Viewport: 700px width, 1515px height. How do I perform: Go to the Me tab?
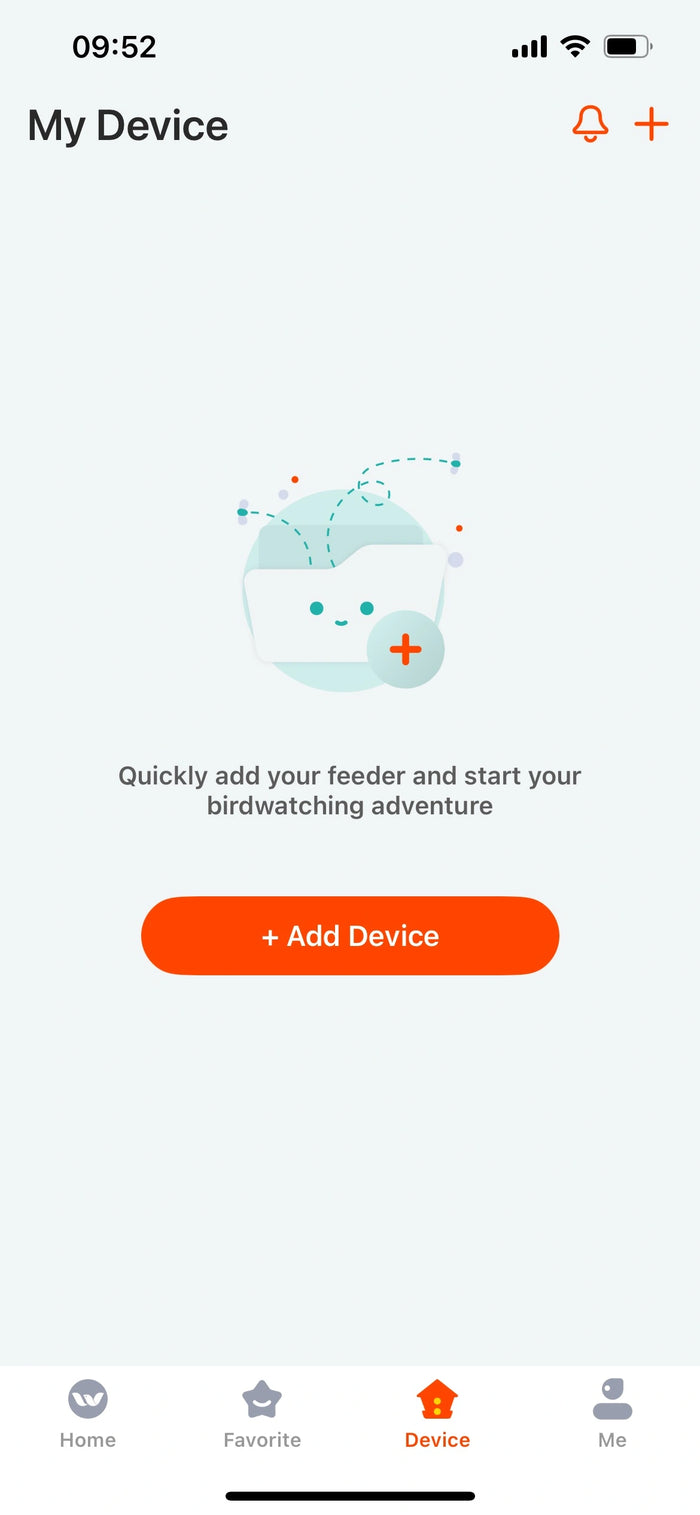pos(612,1413)
